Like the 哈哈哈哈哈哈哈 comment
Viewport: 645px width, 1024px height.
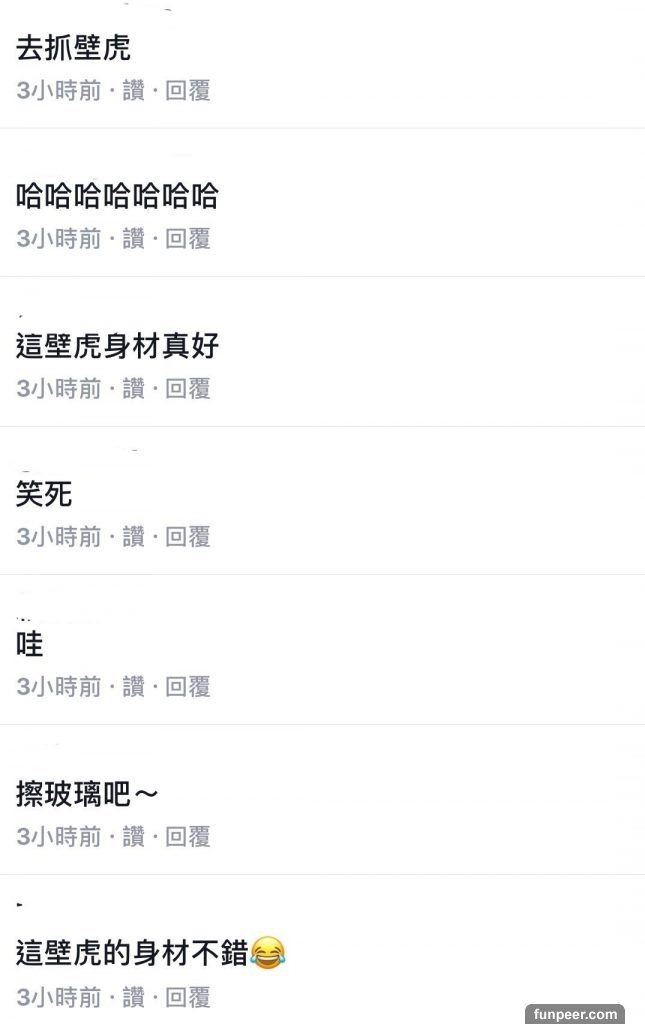[x=133, y=239]
